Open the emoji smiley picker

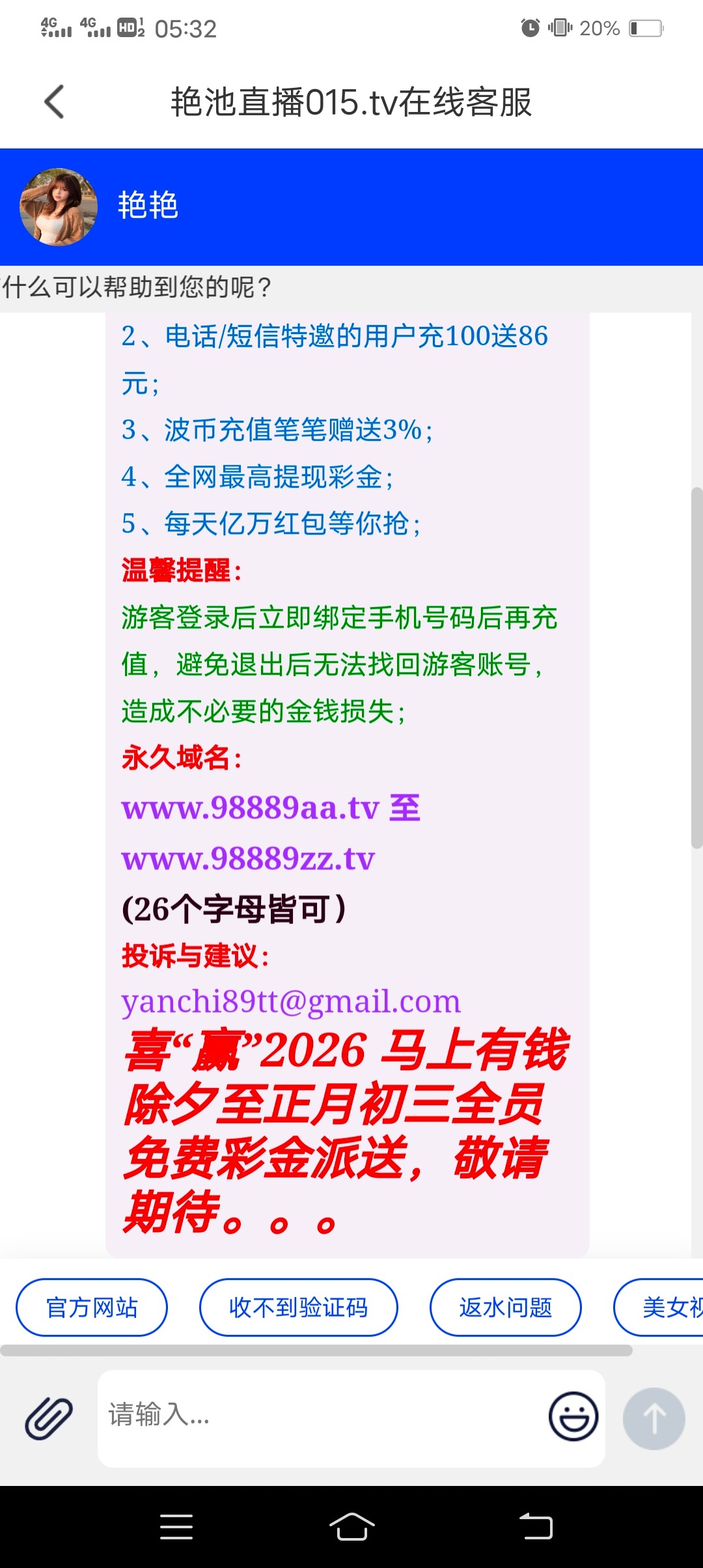(573, 1416)
